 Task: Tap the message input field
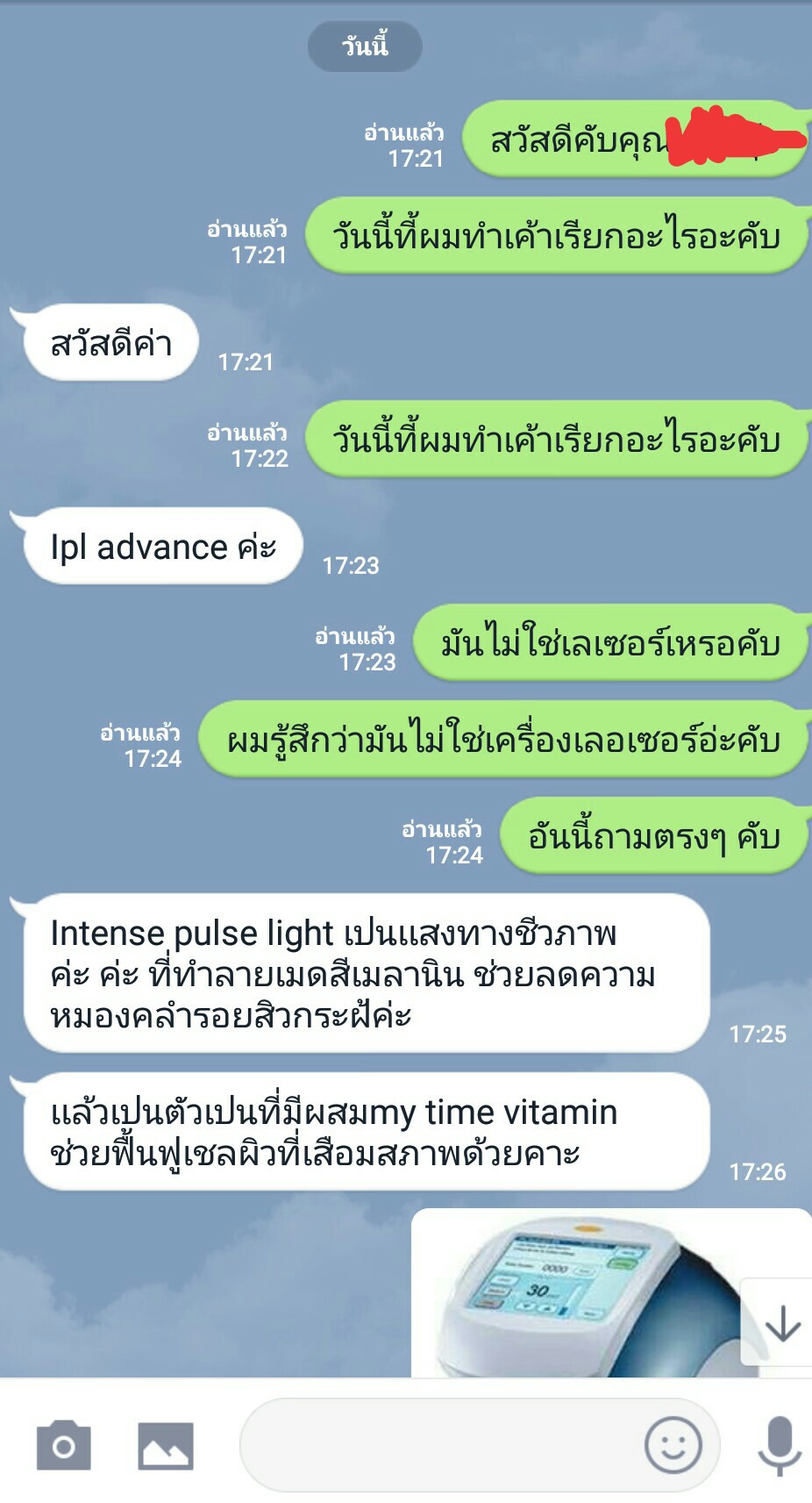point(438,1445)
